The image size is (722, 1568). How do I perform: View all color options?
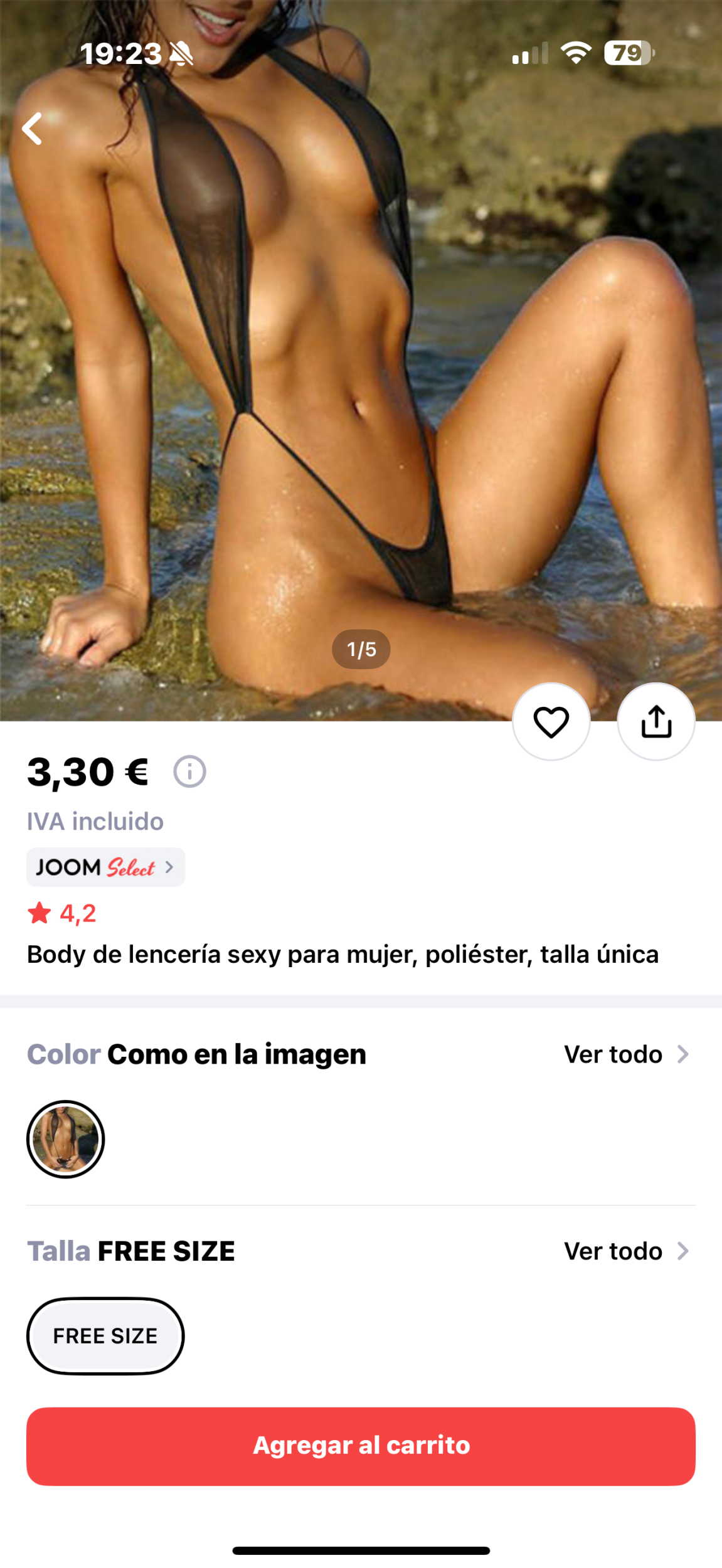[626, 1054]
